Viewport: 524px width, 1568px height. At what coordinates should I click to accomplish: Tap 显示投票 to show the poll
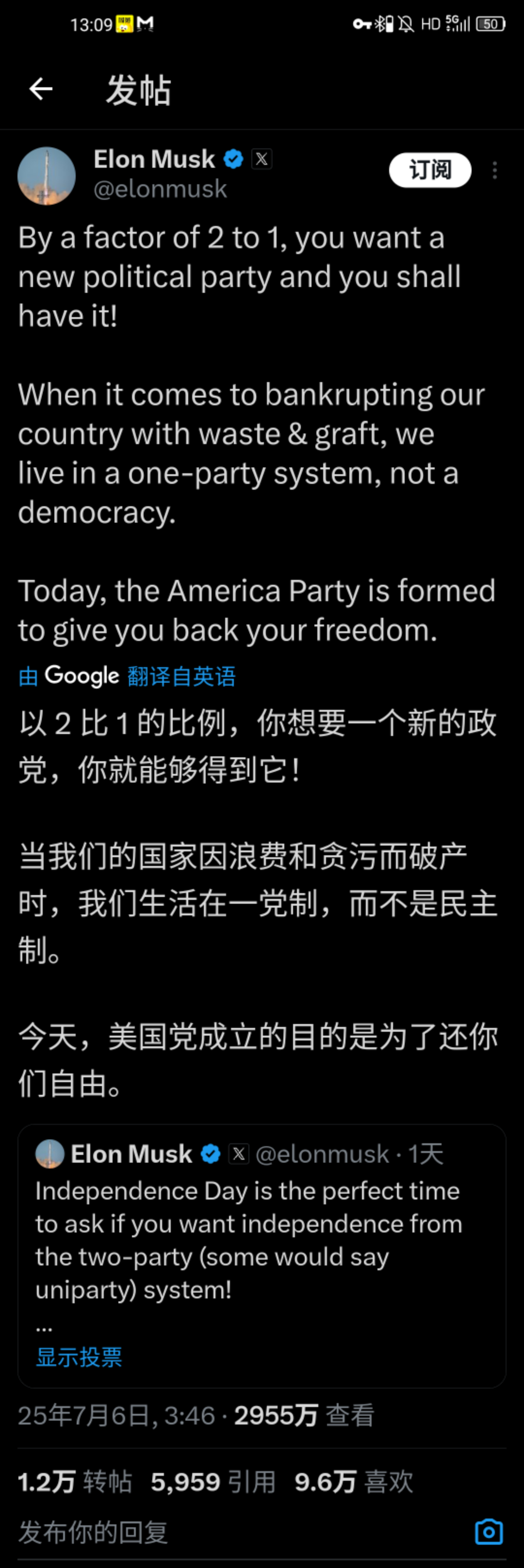tap(79, 1358)
